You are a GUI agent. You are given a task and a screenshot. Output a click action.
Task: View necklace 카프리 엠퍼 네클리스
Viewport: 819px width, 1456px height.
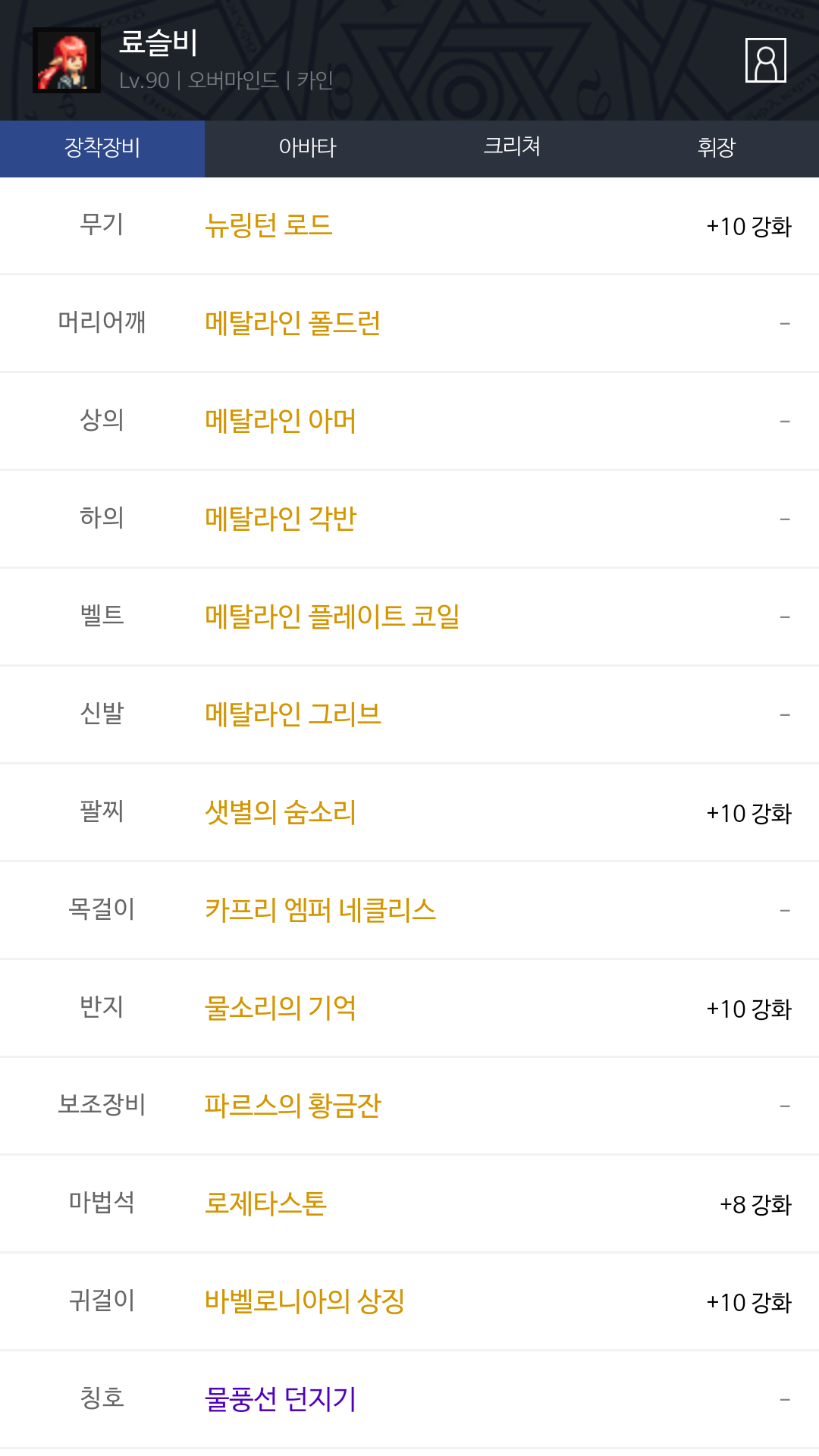pos(320,911)
